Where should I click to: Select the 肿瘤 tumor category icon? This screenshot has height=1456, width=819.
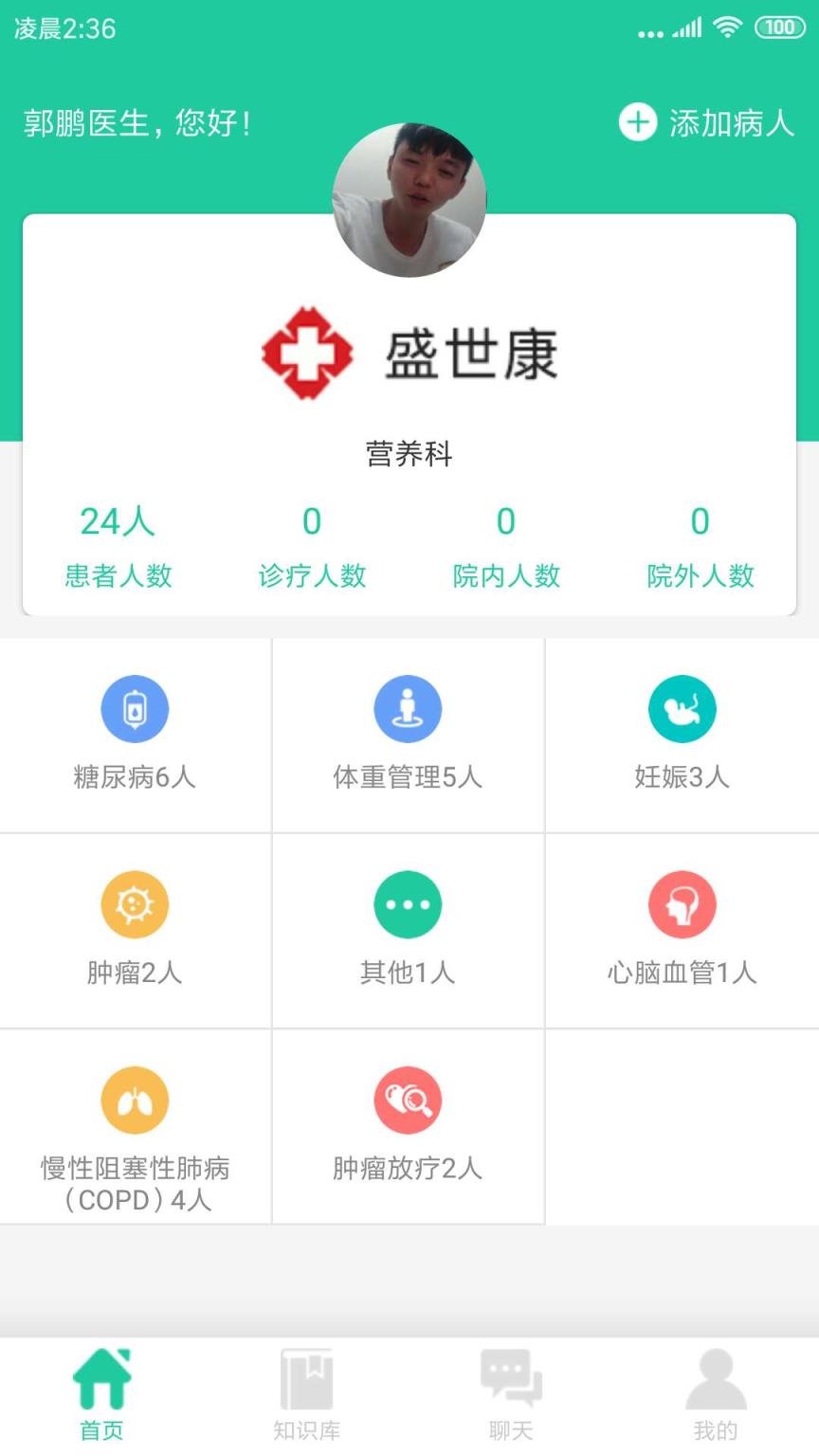click(x=134, y=903)
